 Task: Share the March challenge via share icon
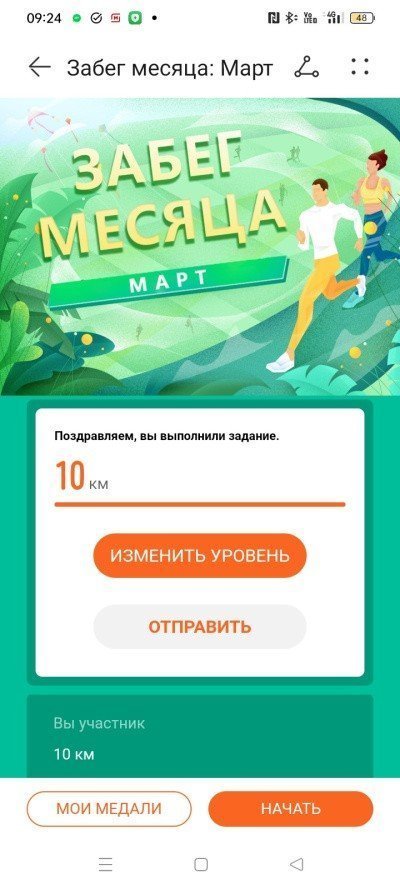[307, 67]
